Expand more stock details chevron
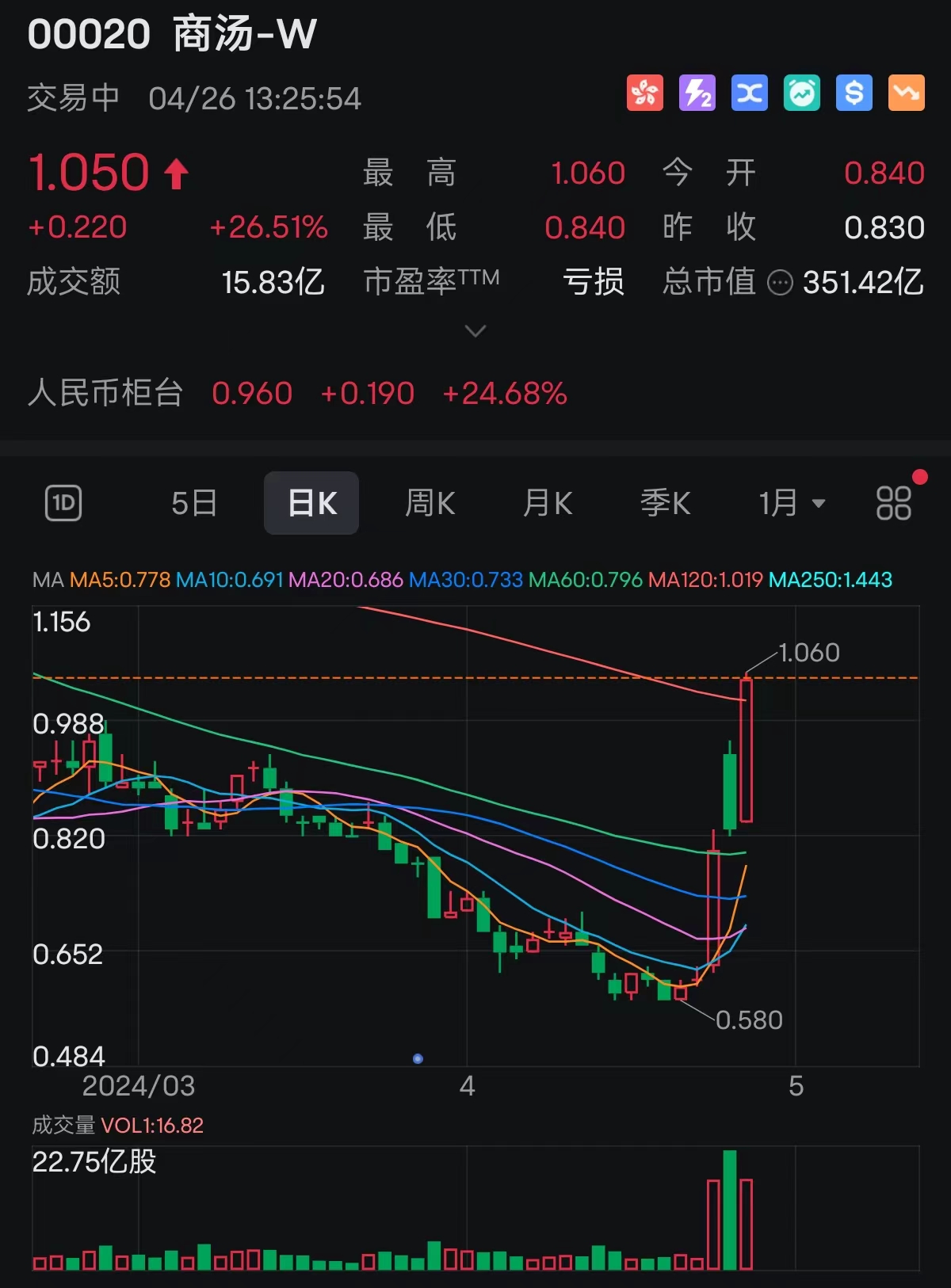 (x=475, y=331)
